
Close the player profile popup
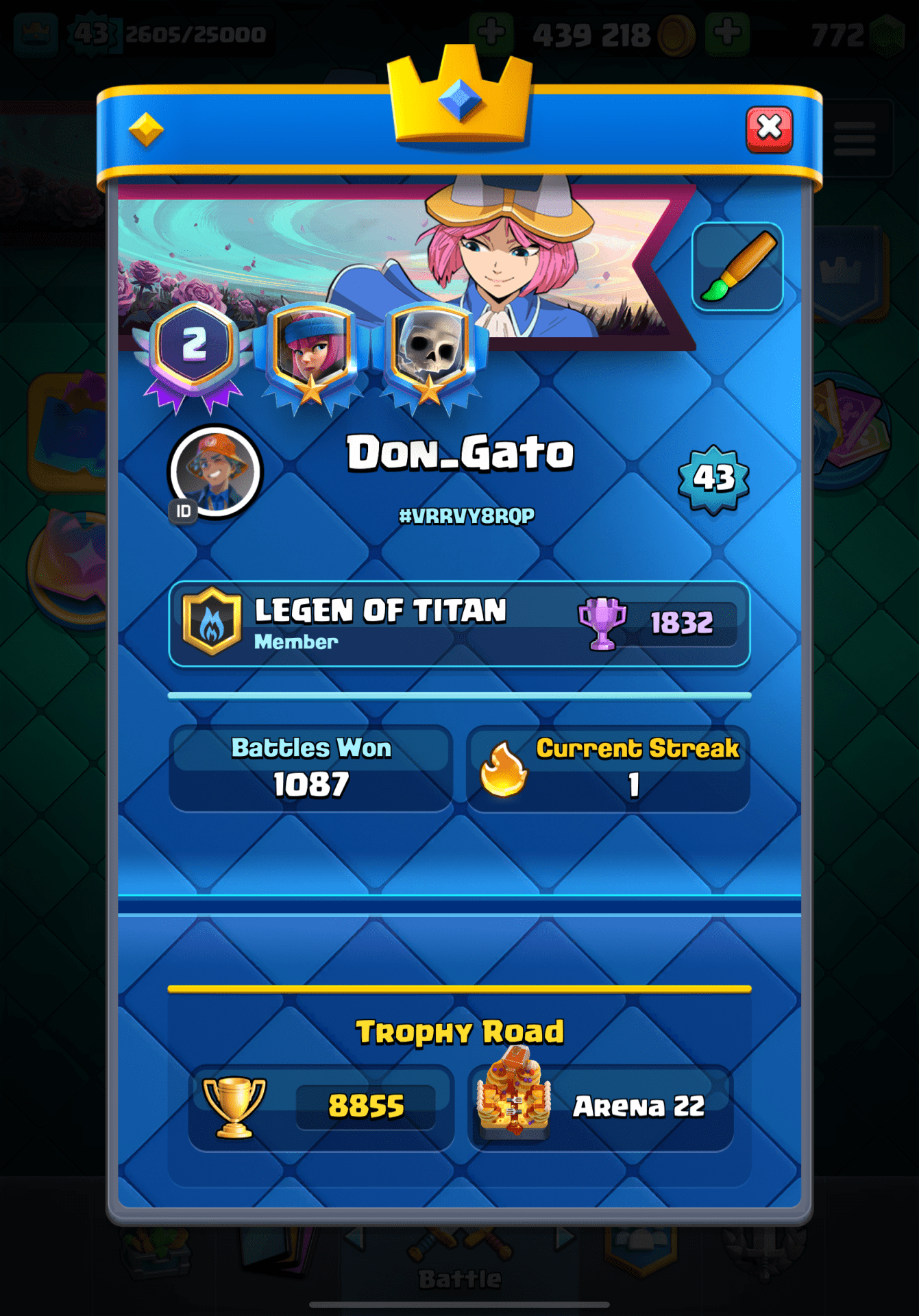pyautogui.click(x=769, y=129)
